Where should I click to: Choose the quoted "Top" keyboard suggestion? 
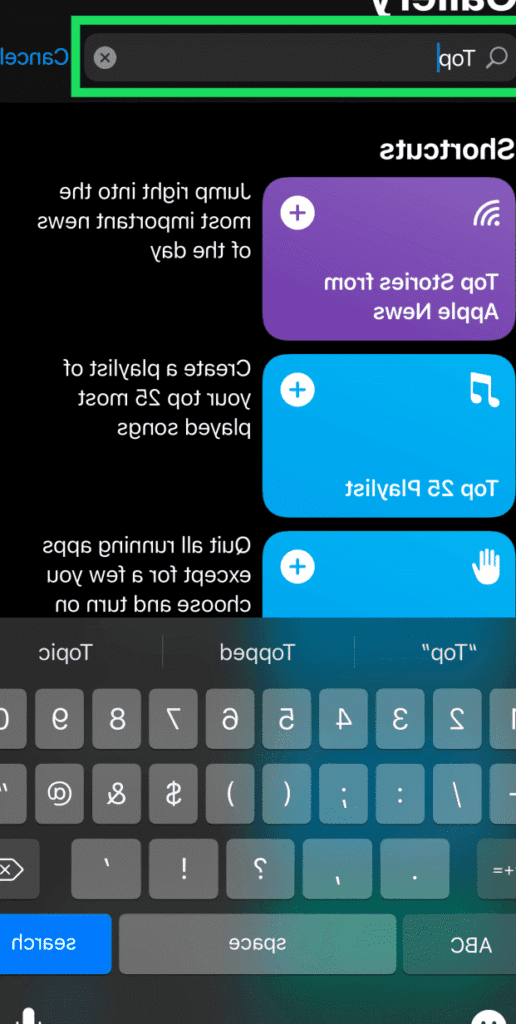[x=449, y=652]
